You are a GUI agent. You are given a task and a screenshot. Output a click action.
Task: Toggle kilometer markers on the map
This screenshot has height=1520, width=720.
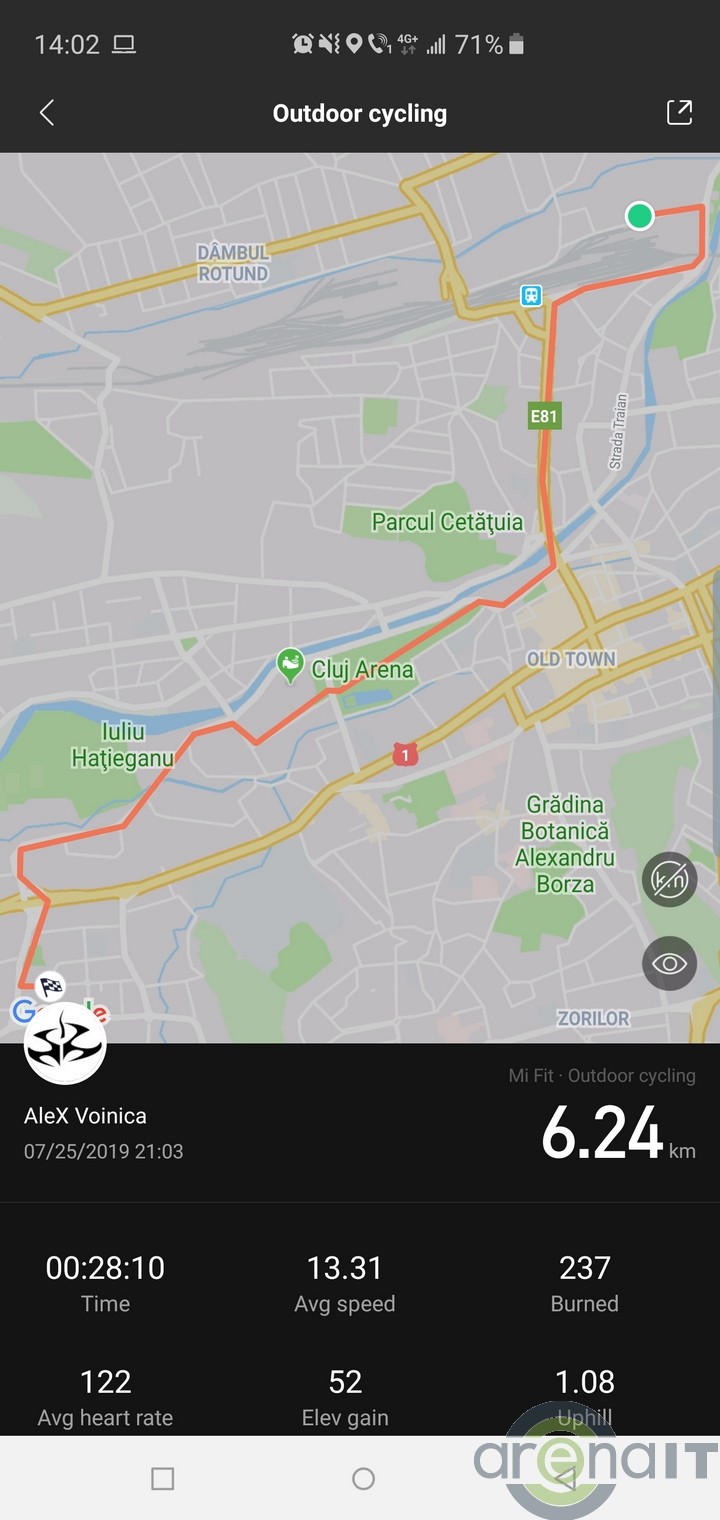(x=669, y=880)
